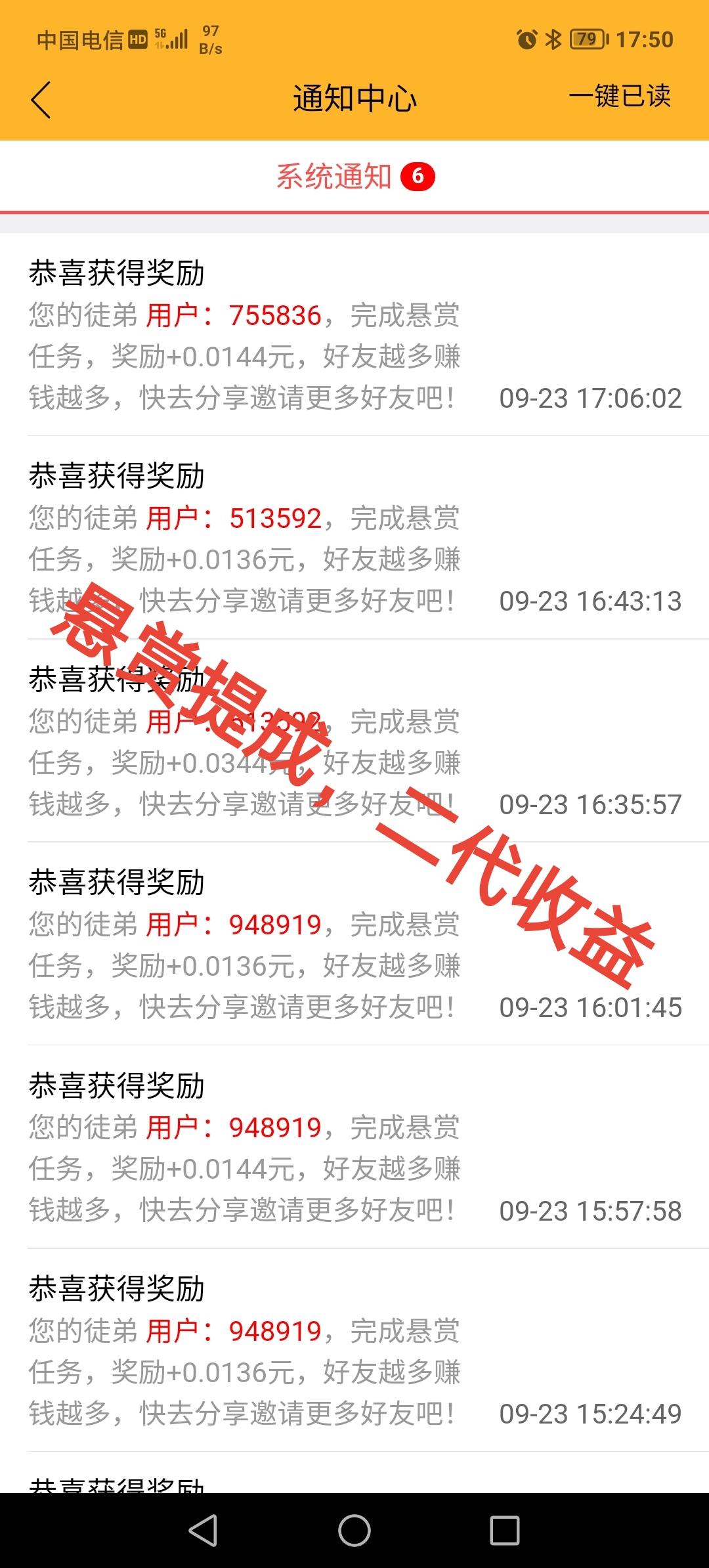The image size is (709, 1568).
Task: Open the notification dated 09-23 16:01:45
Action: tap(354, 944)
